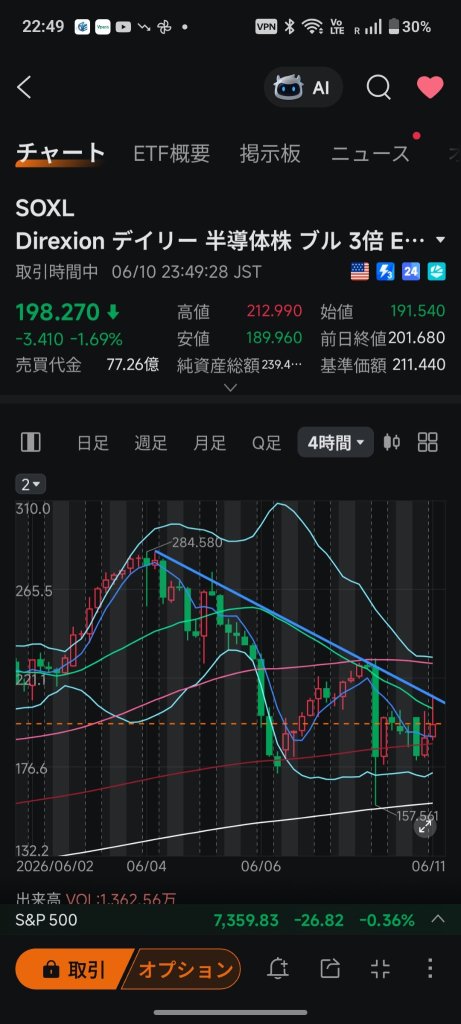This screenshot has height=1024, width=461.
Task: Enlarge the chart to full screen
Action: point(424,827)
